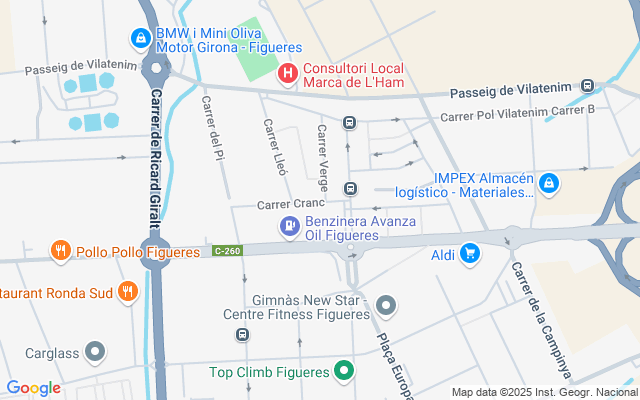Image resolution: width=640 pixels, height=400 pixels.
Task: Open the BMW i Mini Oliva Motor marker
Action: pyautogui.click(x=141, y=39)
